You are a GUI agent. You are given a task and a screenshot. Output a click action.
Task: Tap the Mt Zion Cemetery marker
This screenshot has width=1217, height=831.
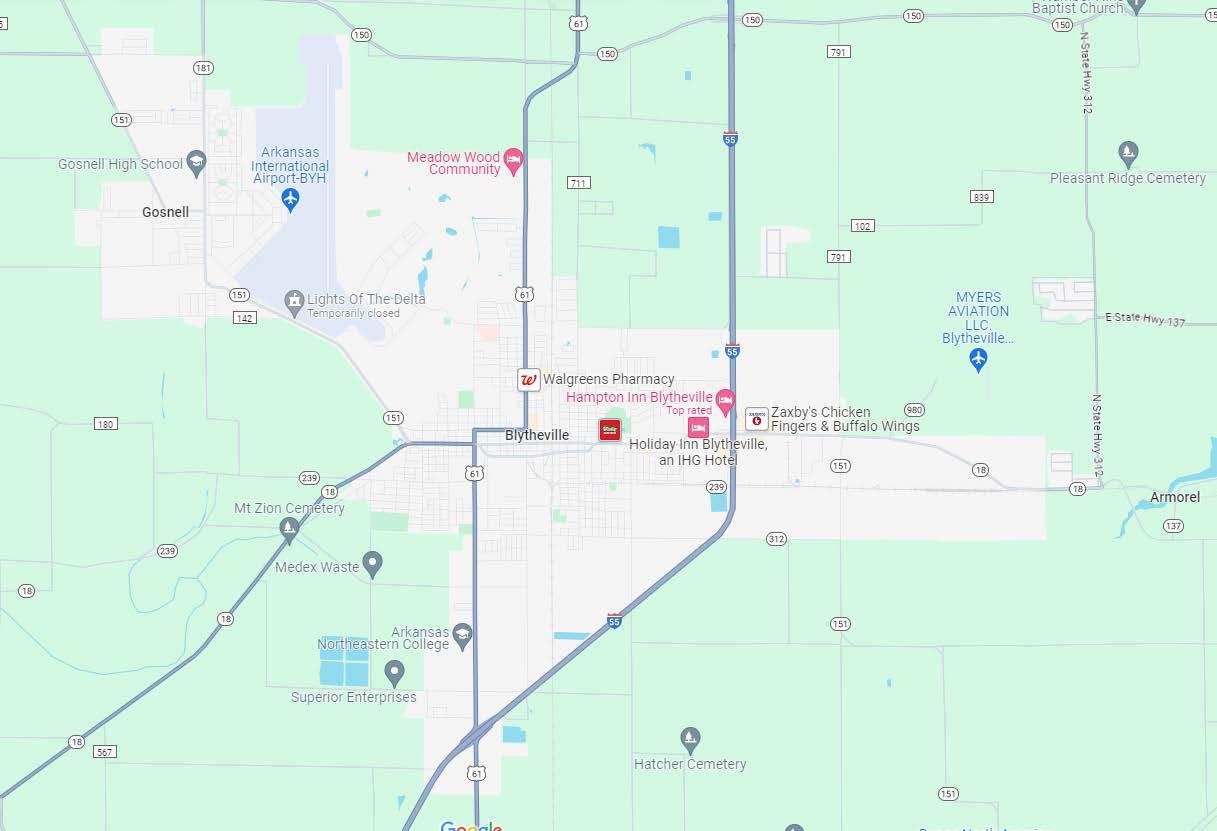click(x=290, y=531)
